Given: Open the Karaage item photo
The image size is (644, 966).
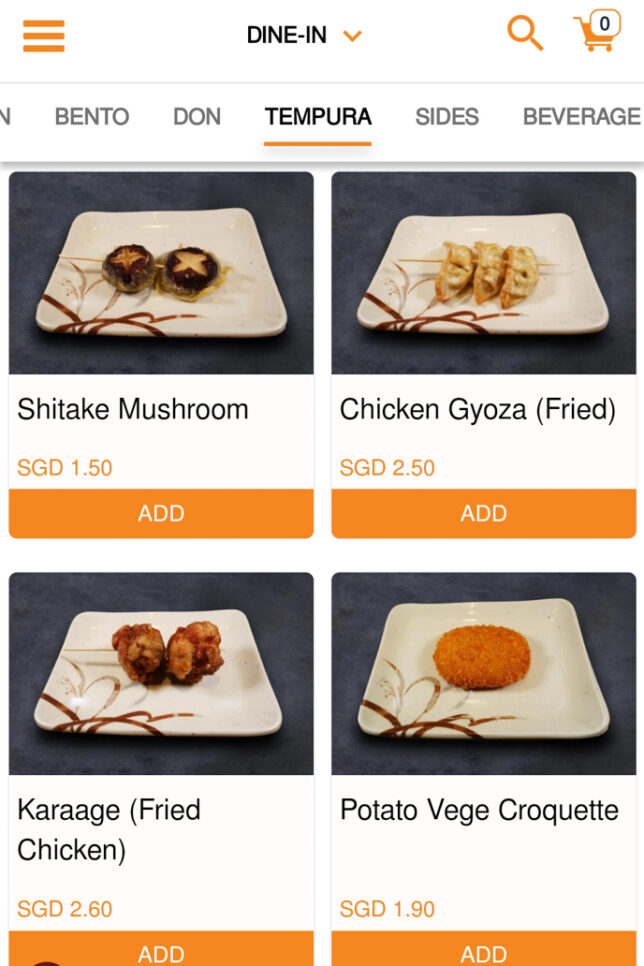Looking at the screenshot, I should pyautogui.click(x=161, y=673).
